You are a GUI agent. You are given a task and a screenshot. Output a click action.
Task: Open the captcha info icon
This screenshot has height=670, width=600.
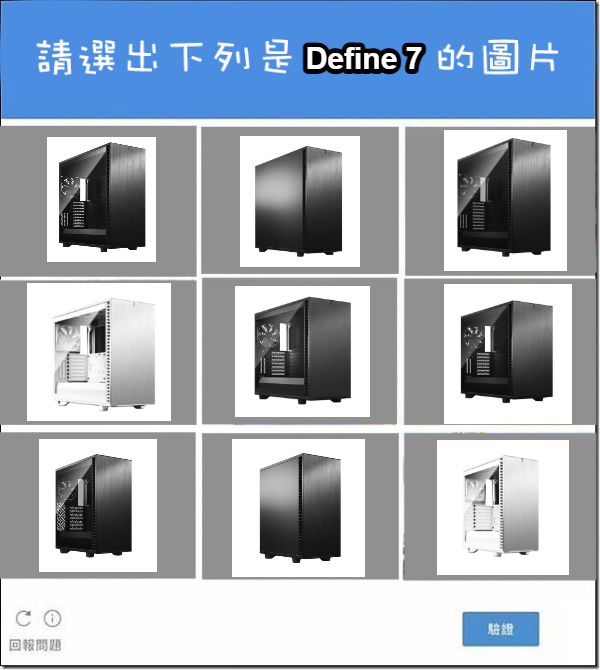click(53, 618)
